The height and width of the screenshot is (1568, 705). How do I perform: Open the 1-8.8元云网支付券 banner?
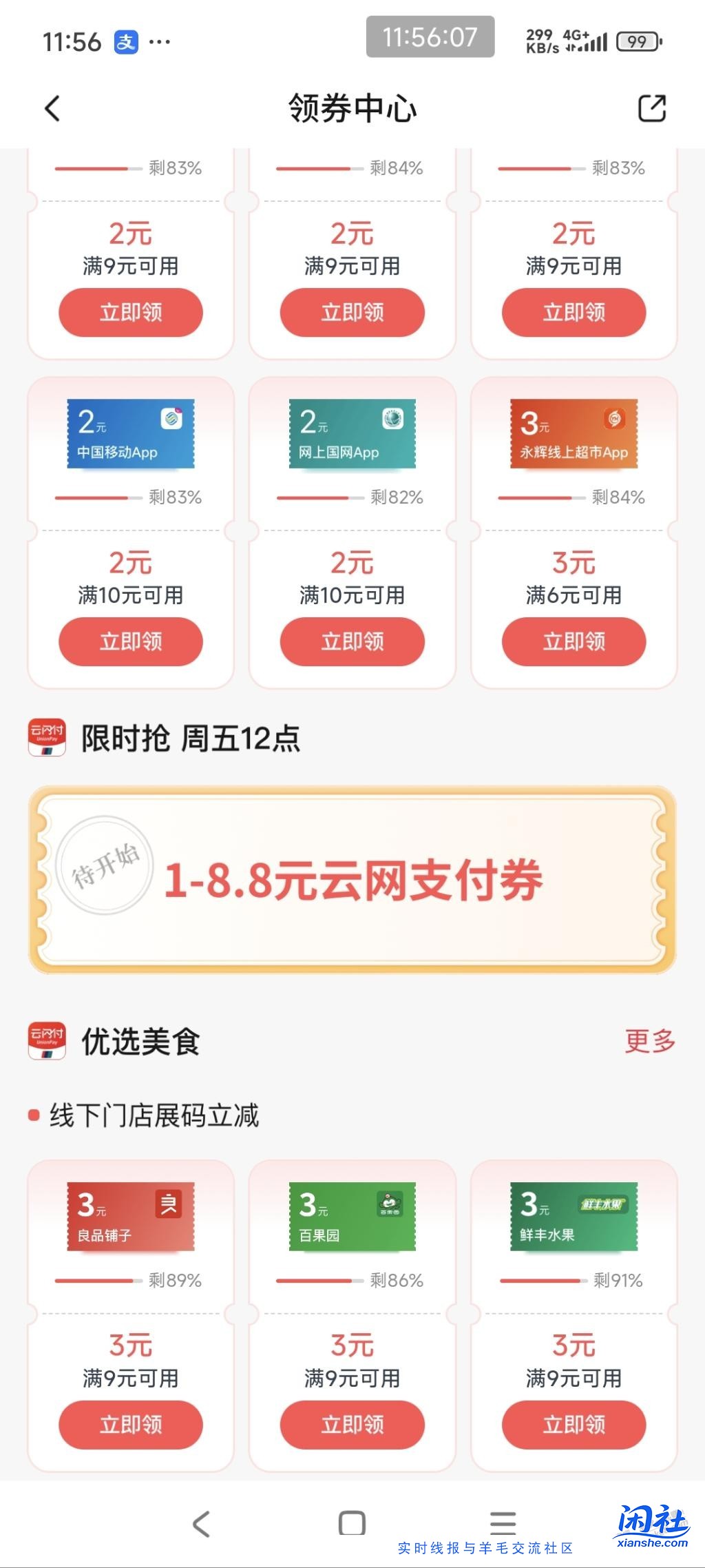352,875
